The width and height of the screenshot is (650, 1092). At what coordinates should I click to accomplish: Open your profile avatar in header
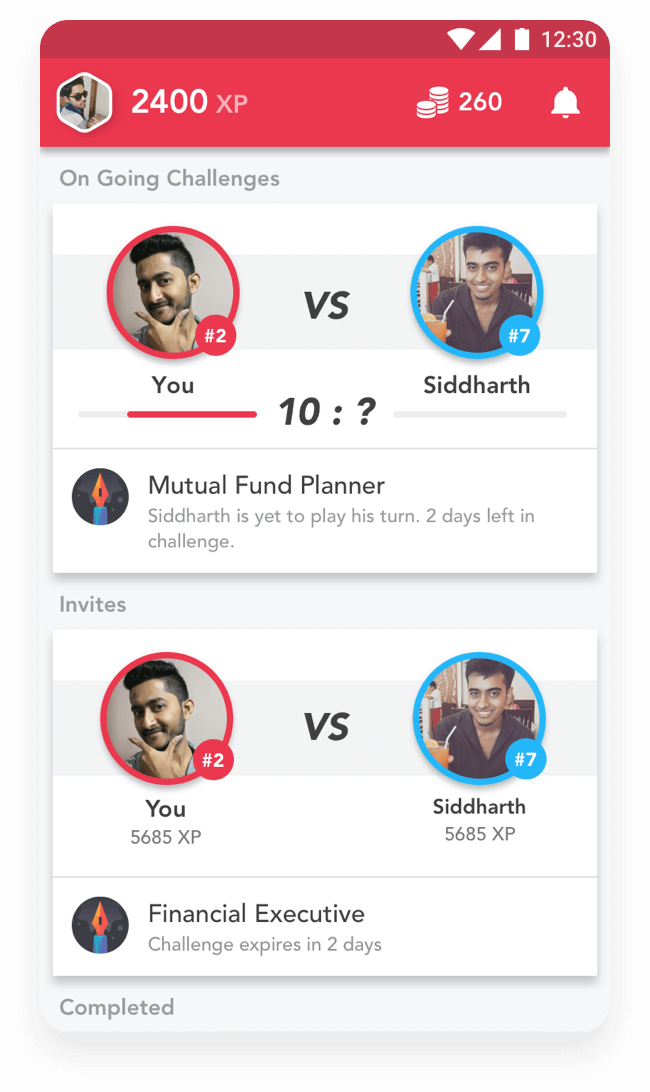(84, 102)
